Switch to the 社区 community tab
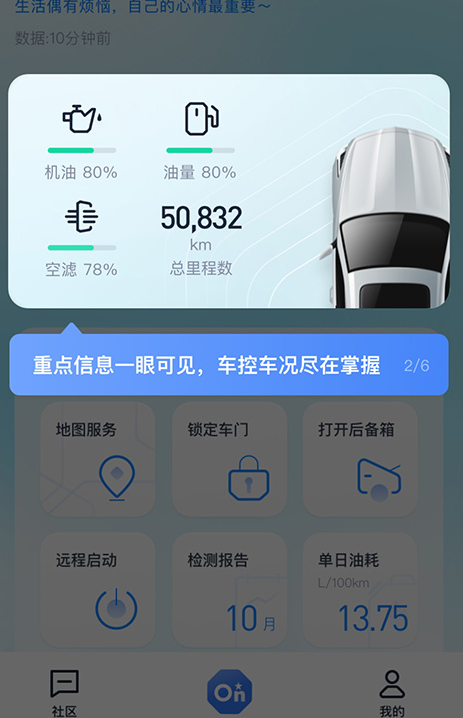Screen dimensions: 463x718 64,692
